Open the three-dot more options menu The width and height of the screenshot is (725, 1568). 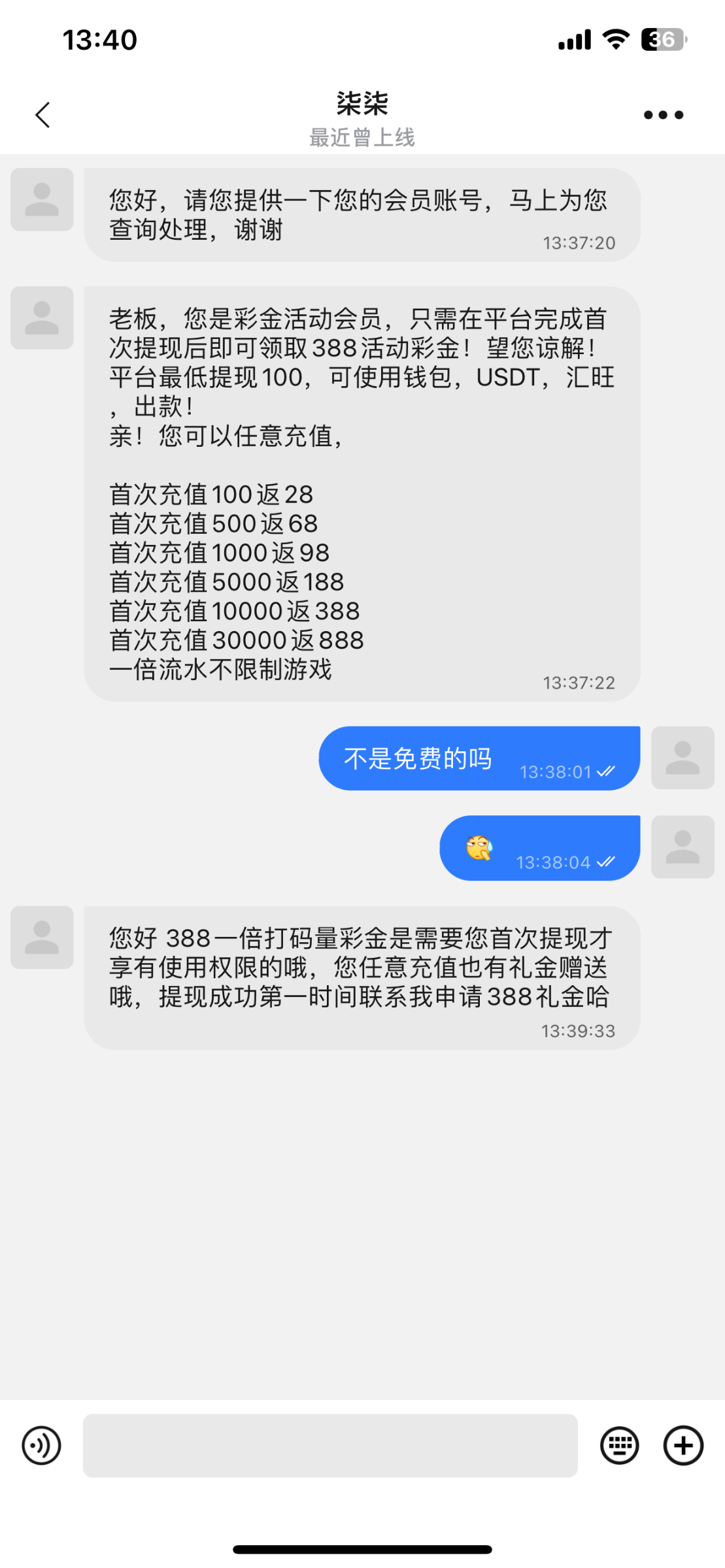point(663,115)
